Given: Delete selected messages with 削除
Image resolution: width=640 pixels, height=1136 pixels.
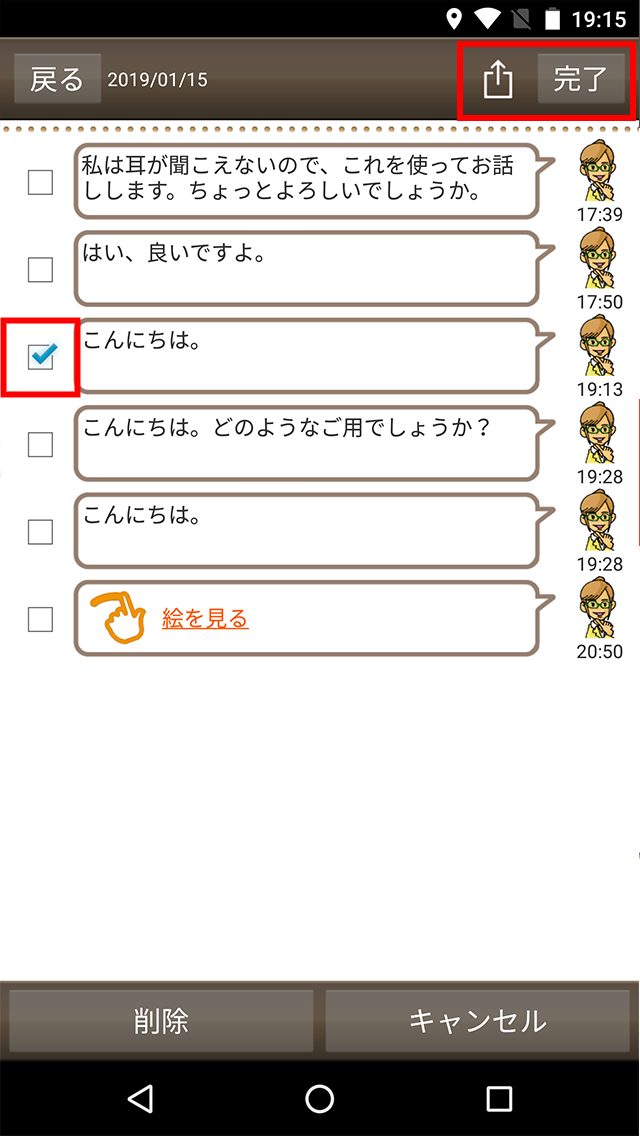Looking at the screenshot, I should click(161, 1021).
